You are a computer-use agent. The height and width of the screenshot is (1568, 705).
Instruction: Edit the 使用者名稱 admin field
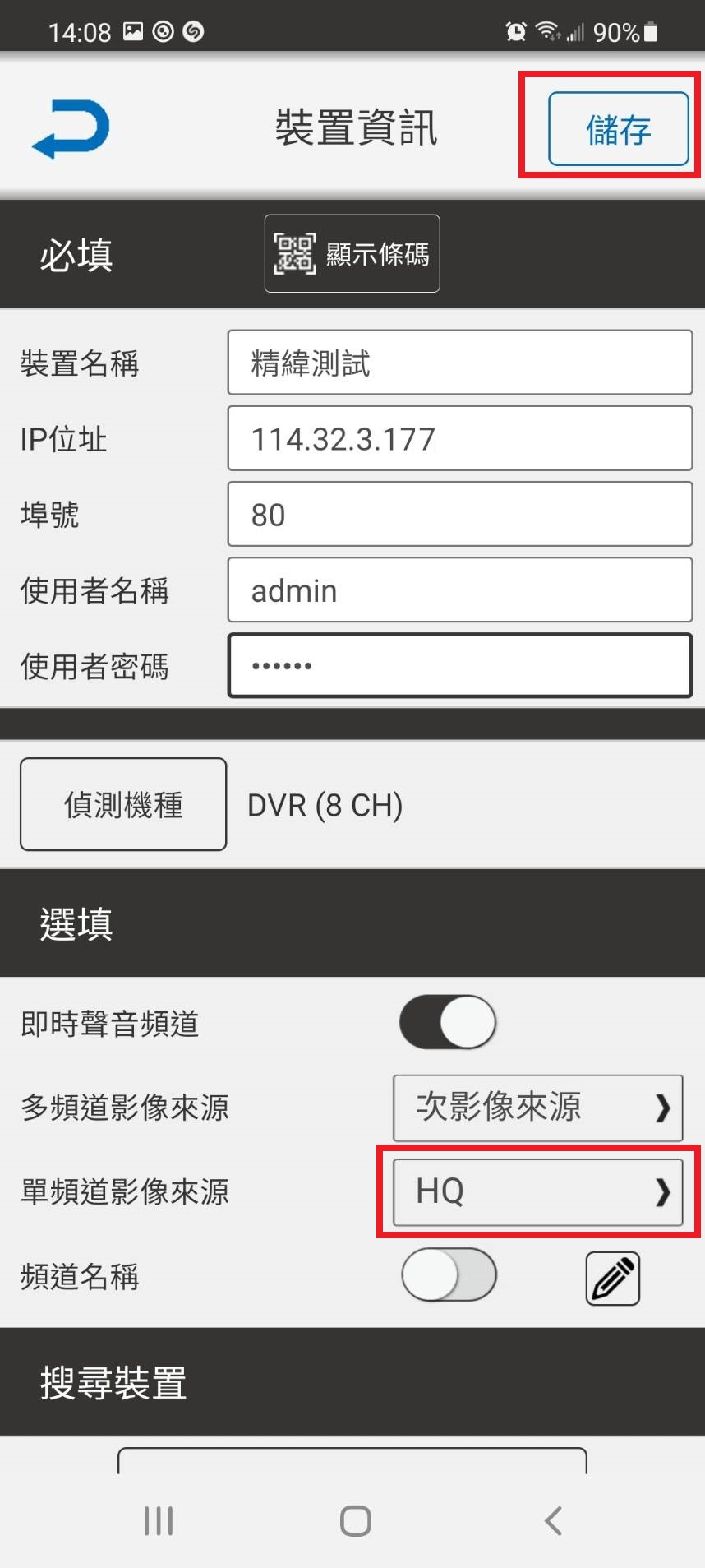click(x=460, y=590)
